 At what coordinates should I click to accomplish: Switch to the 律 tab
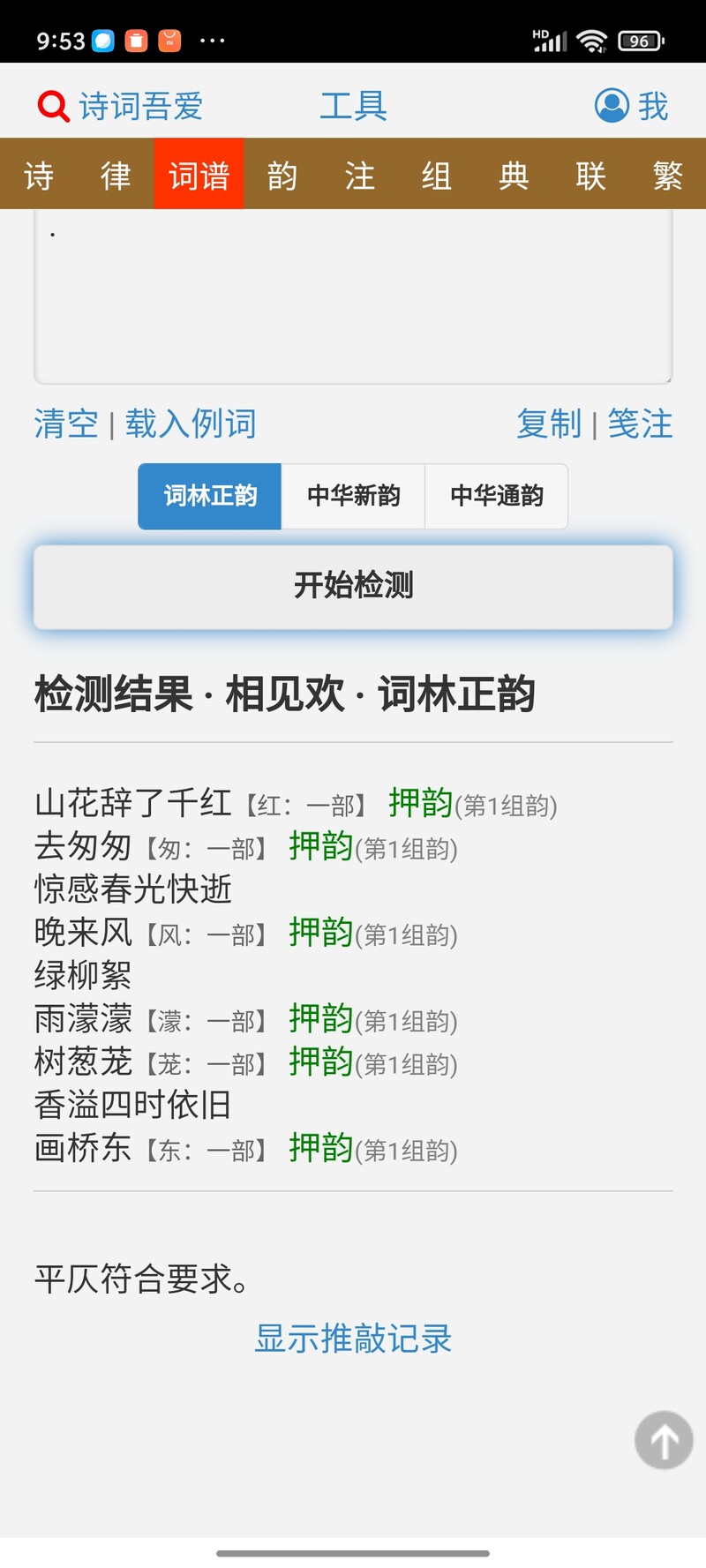pos(116,175)
